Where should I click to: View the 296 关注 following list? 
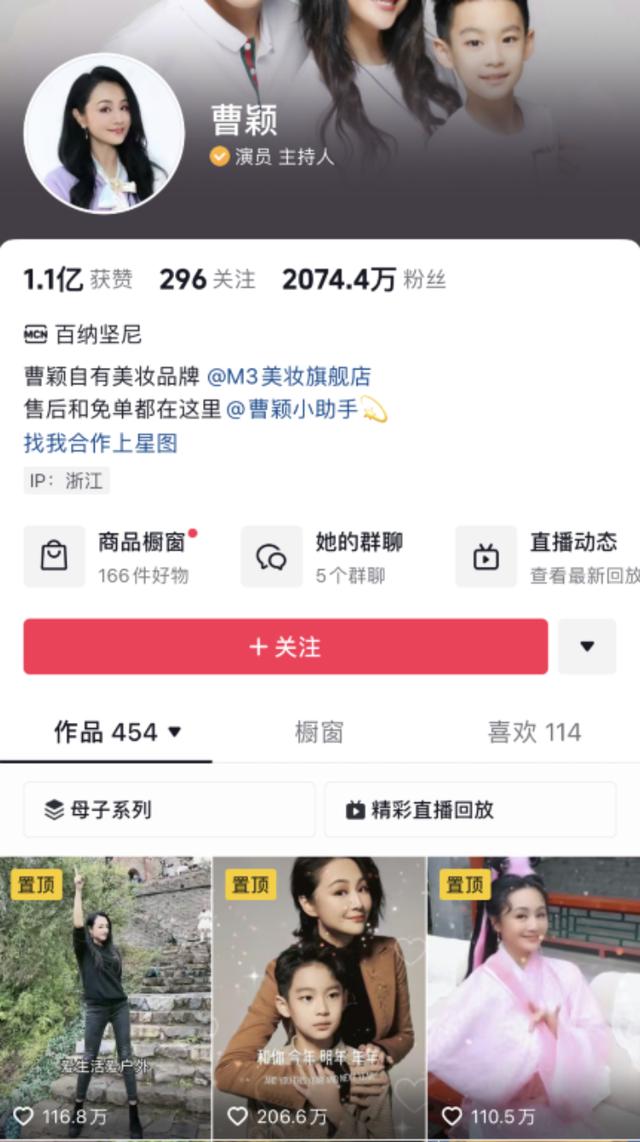[x=207, y=280]
